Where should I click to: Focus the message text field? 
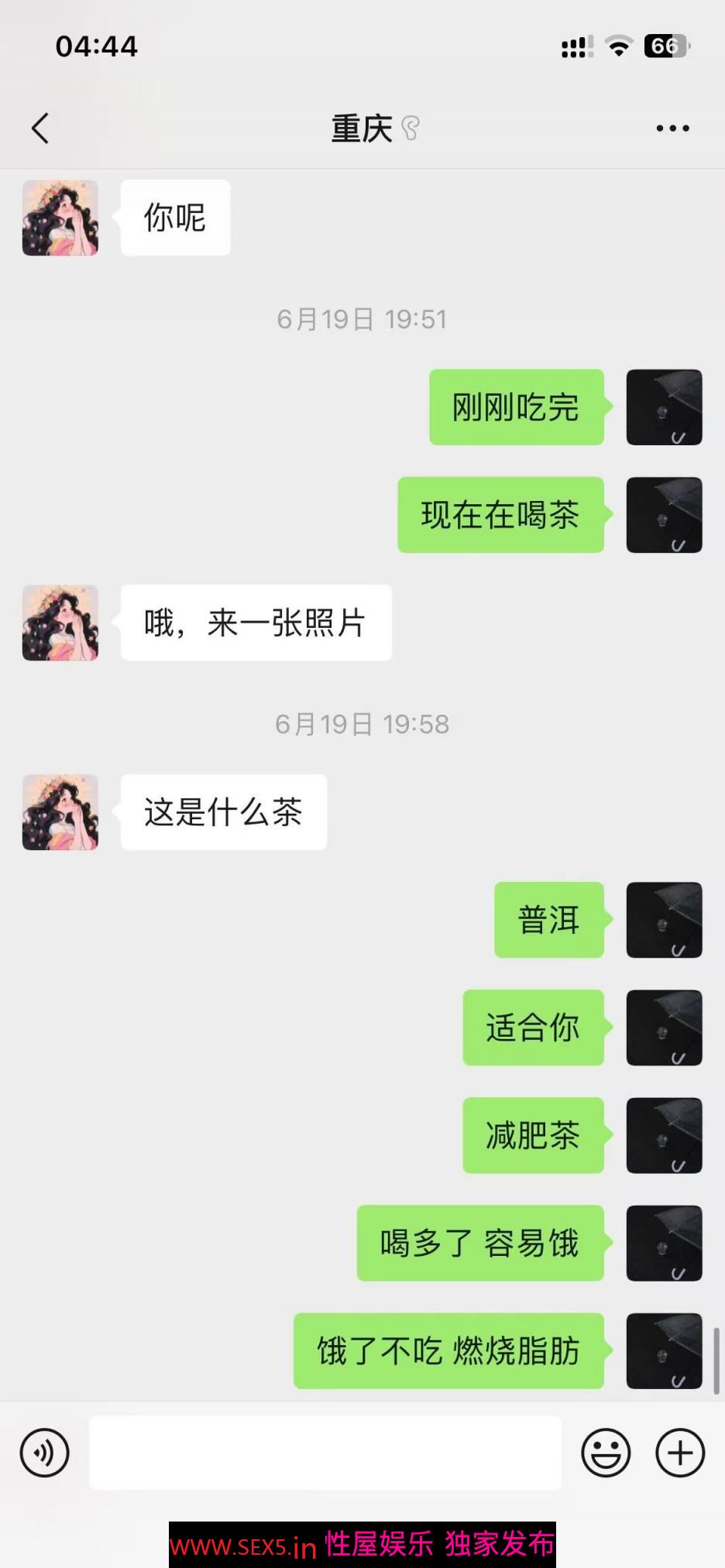(x=325, y=1453)
